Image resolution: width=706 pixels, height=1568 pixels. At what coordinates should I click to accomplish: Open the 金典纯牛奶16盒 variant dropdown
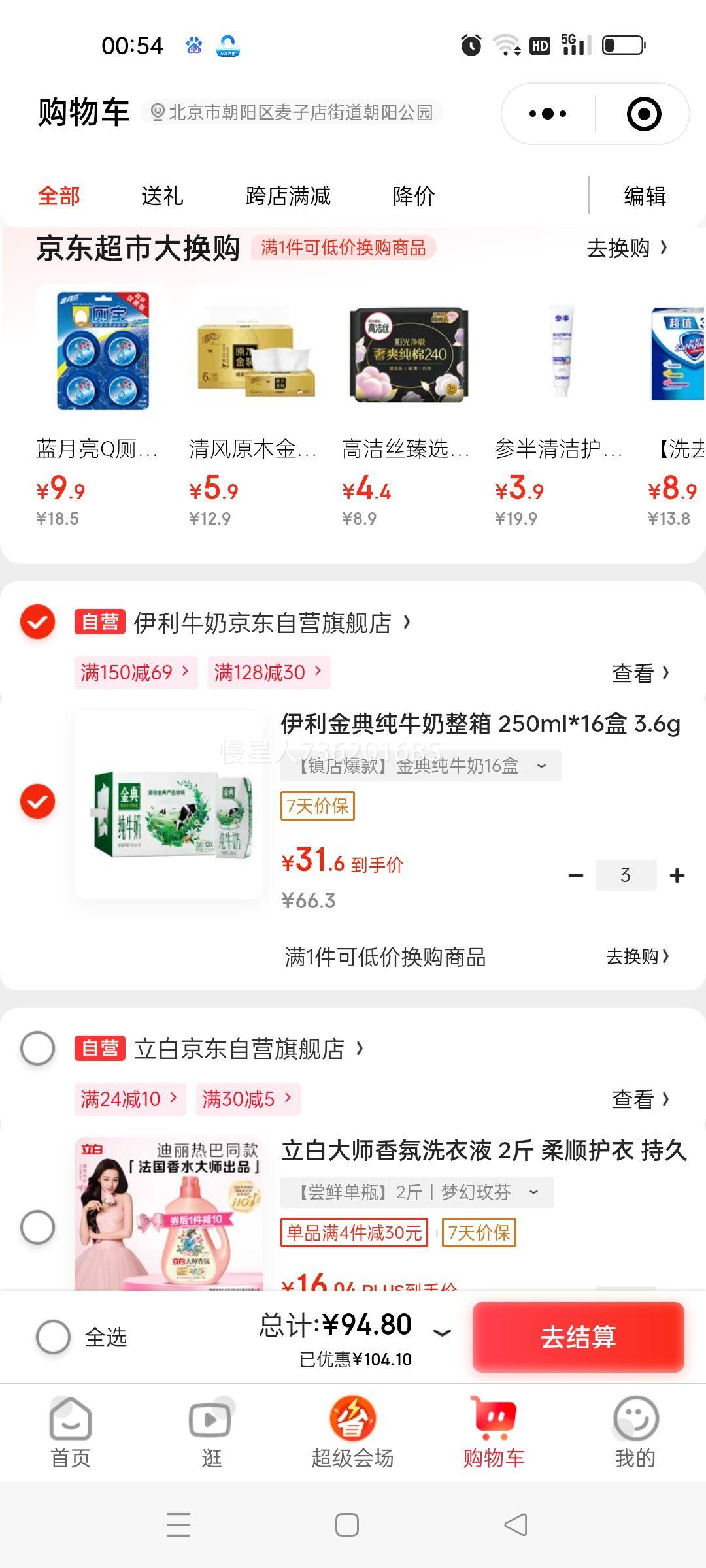541,767
